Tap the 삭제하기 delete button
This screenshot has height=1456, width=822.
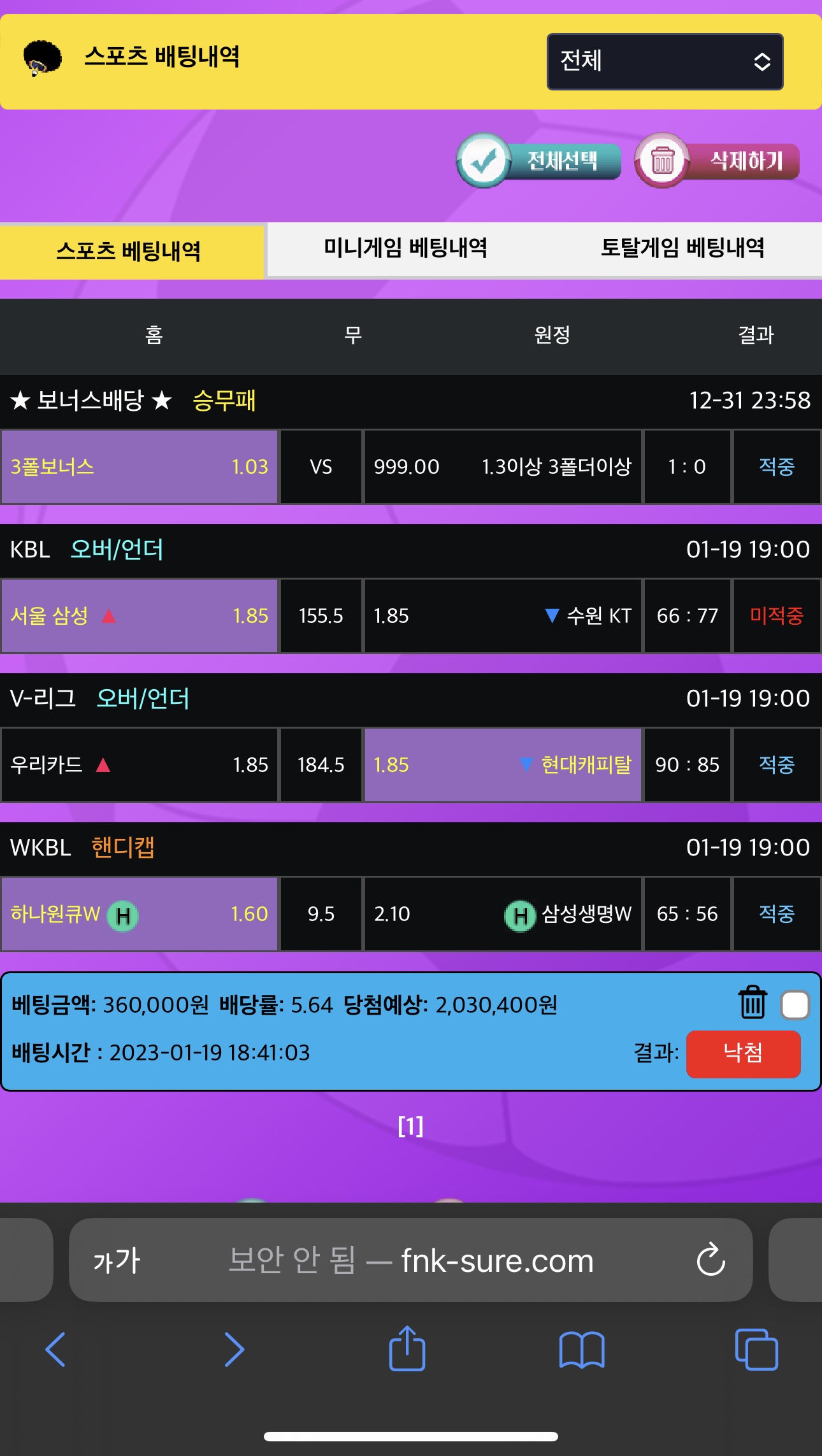(x=717, y=161)
